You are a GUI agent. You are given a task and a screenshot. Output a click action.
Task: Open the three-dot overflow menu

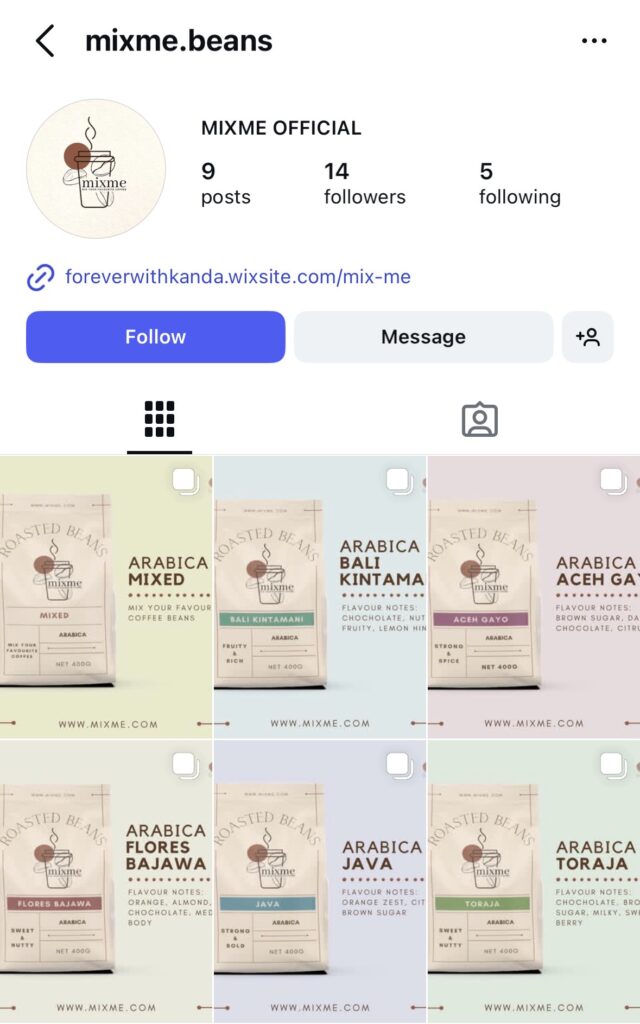click(x=594, y=41)
